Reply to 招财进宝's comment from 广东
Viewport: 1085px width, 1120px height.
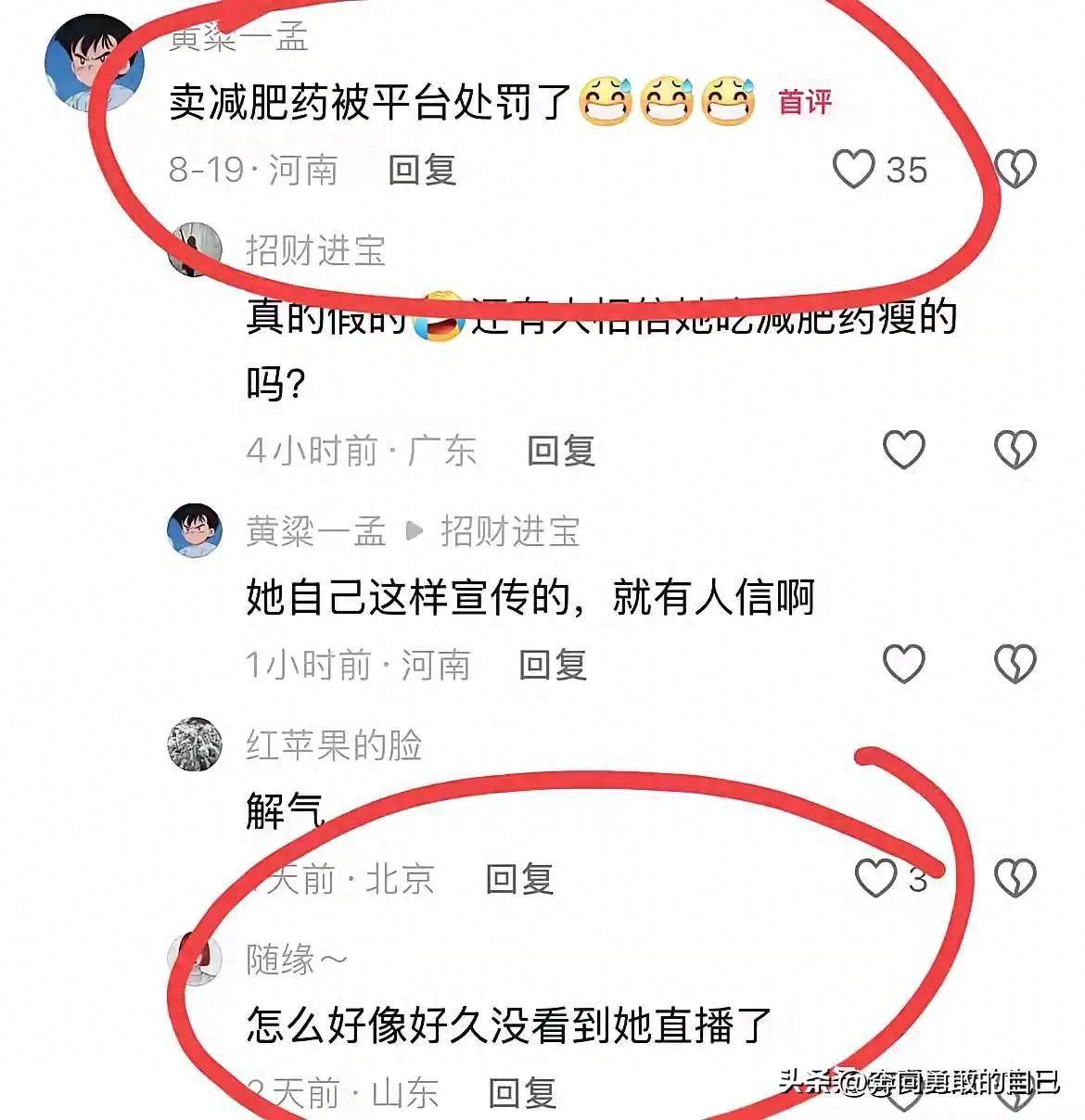(x=561, y=451)
